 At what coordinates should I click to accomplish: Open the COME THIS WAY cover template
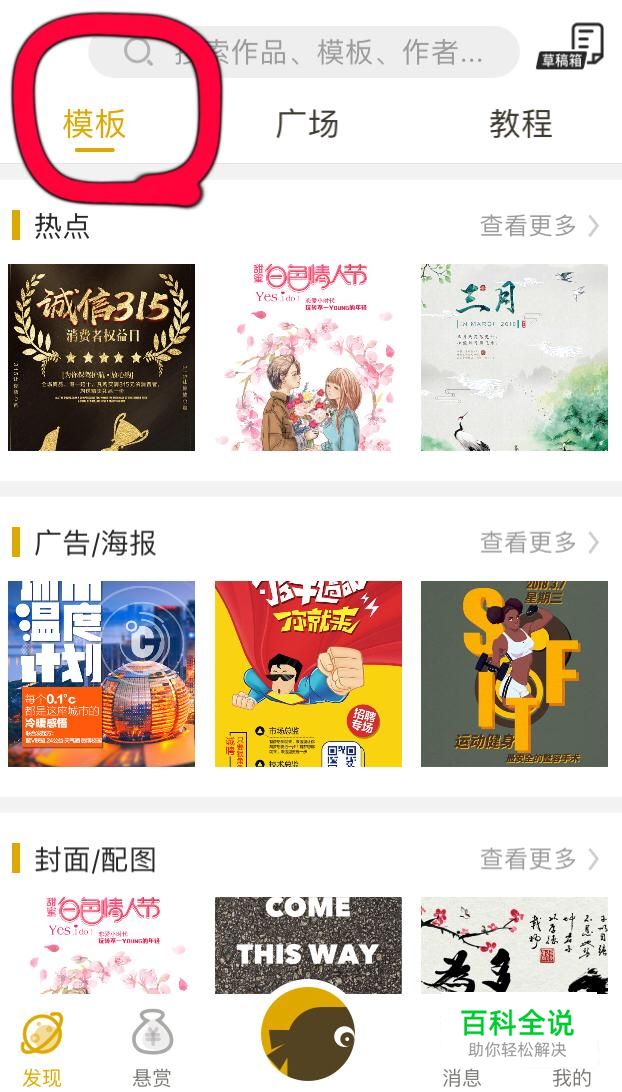click(308, 942)
